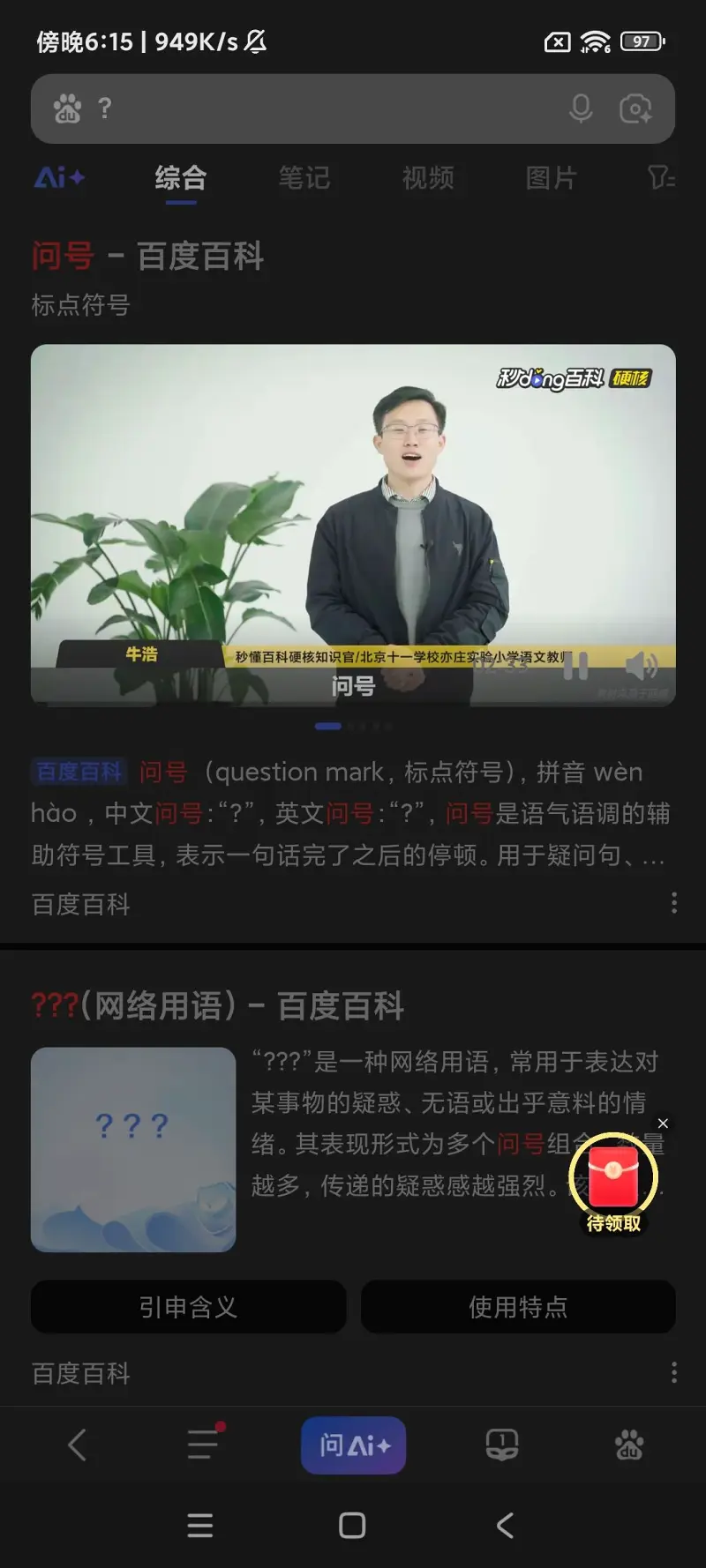
Task: Switch to the 视频 tab
Action: pyautogui.click(x=429, y=177)
